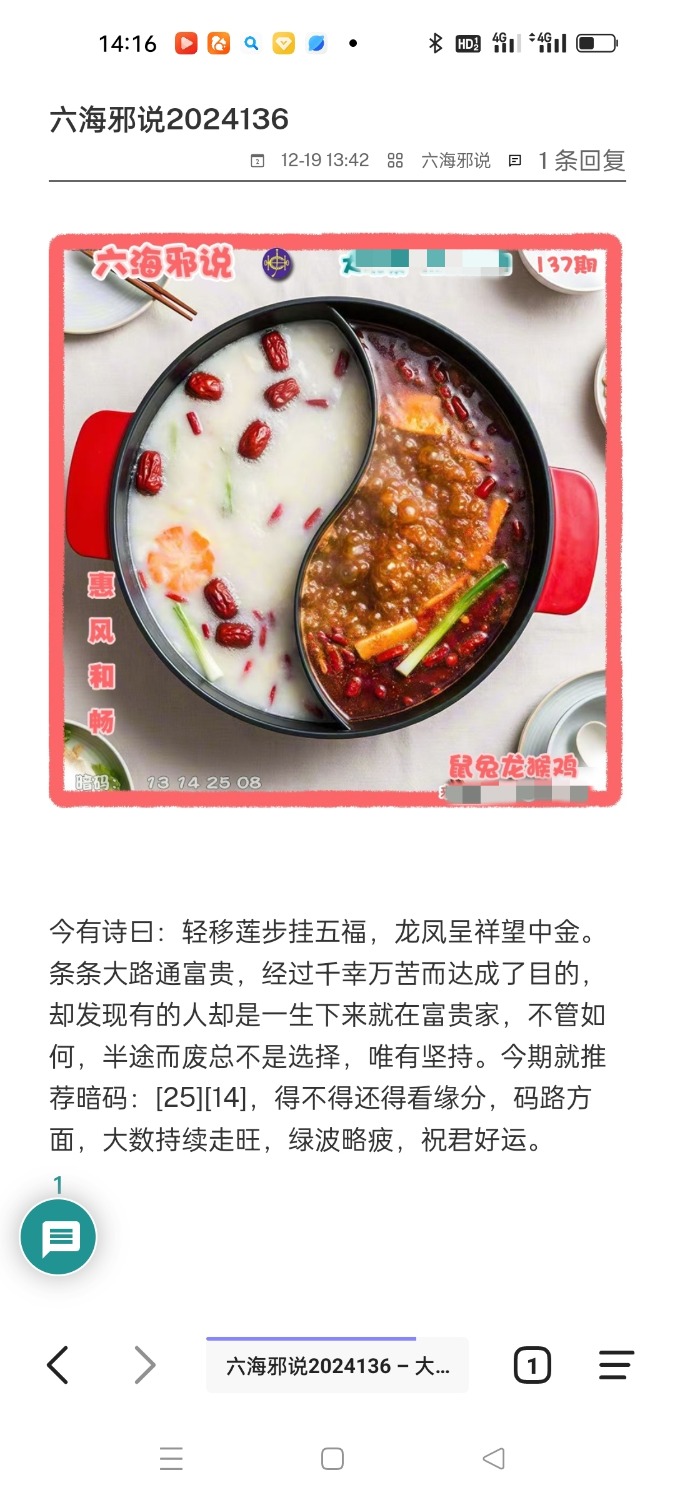Tap the system home button
This screenshot has height=1500, width=675.
pyautogui.click(x=333, y=1459)
